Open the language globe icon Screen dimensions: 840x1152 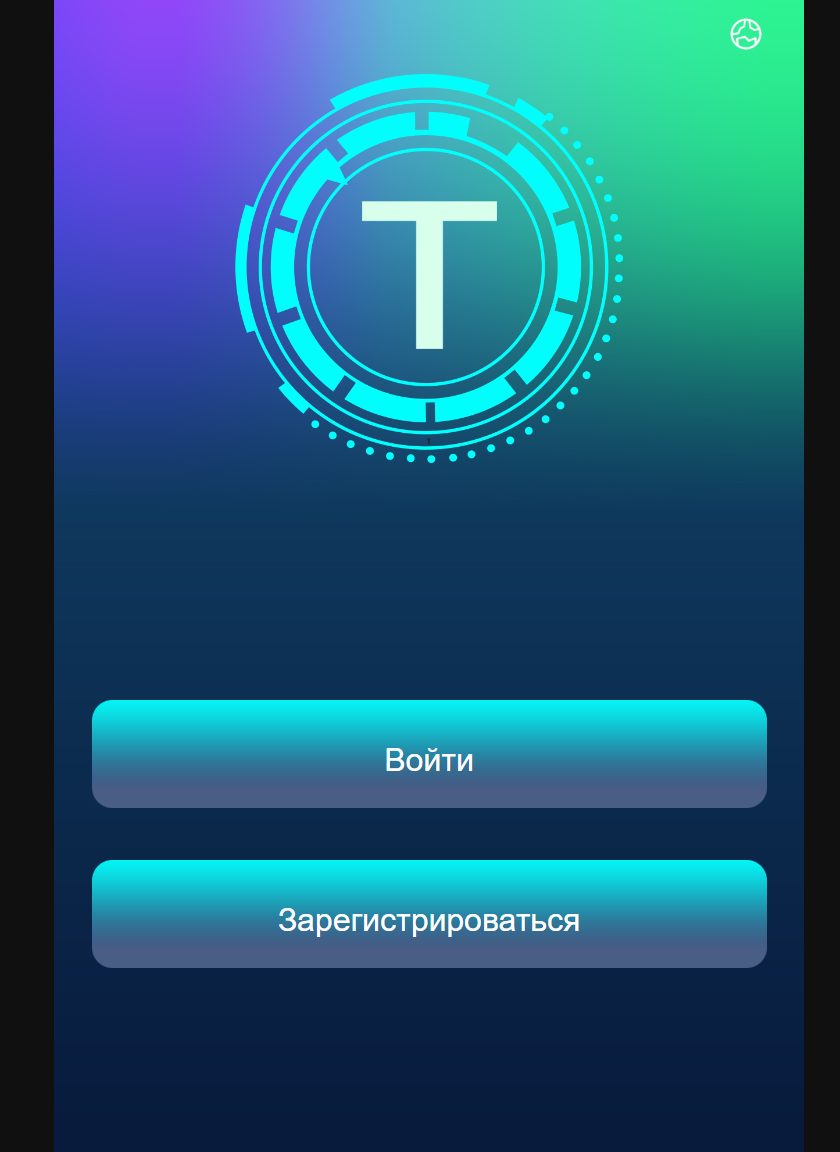746,34
